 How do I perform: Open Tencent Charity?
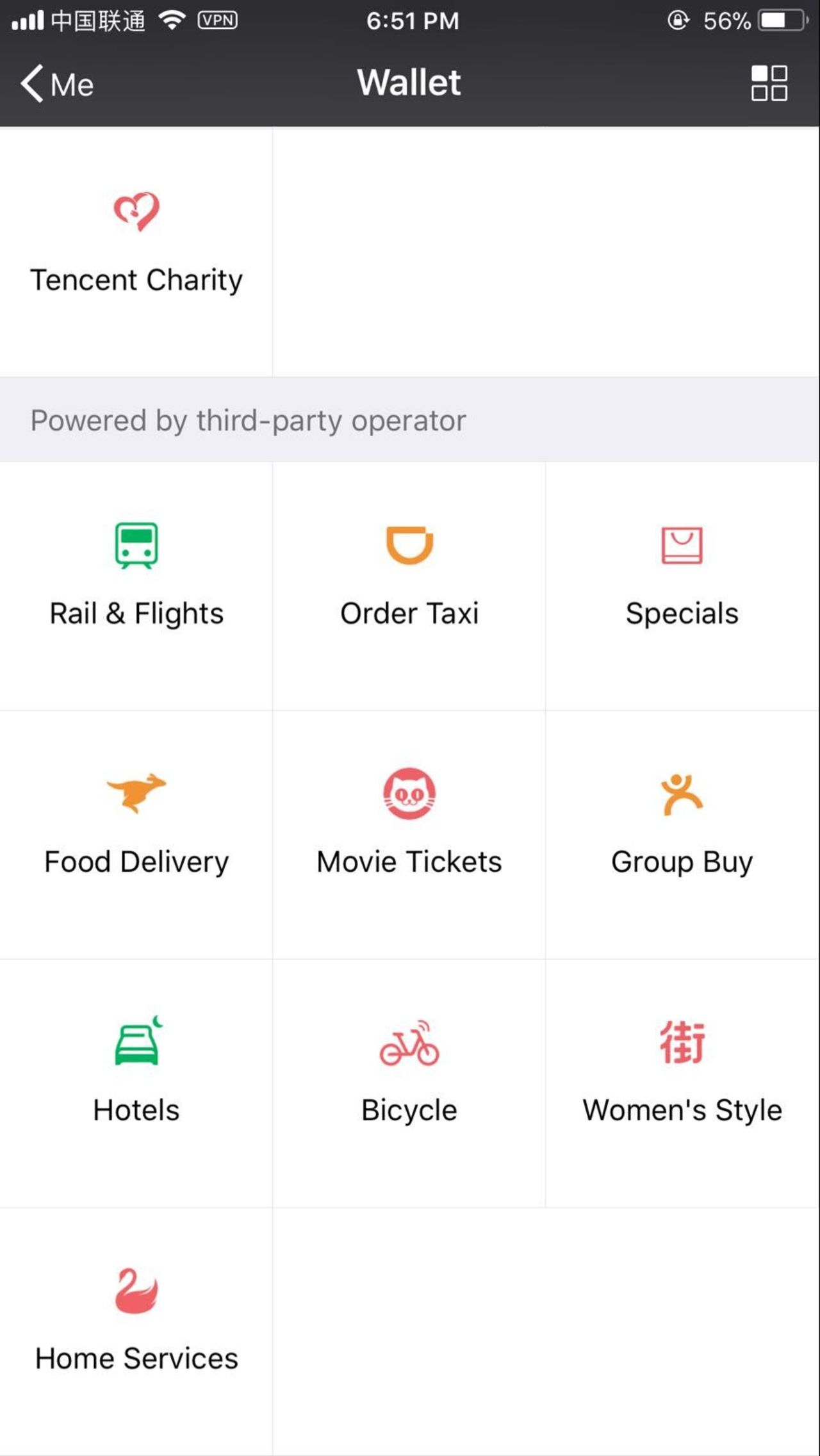click(x=136, y=252)
